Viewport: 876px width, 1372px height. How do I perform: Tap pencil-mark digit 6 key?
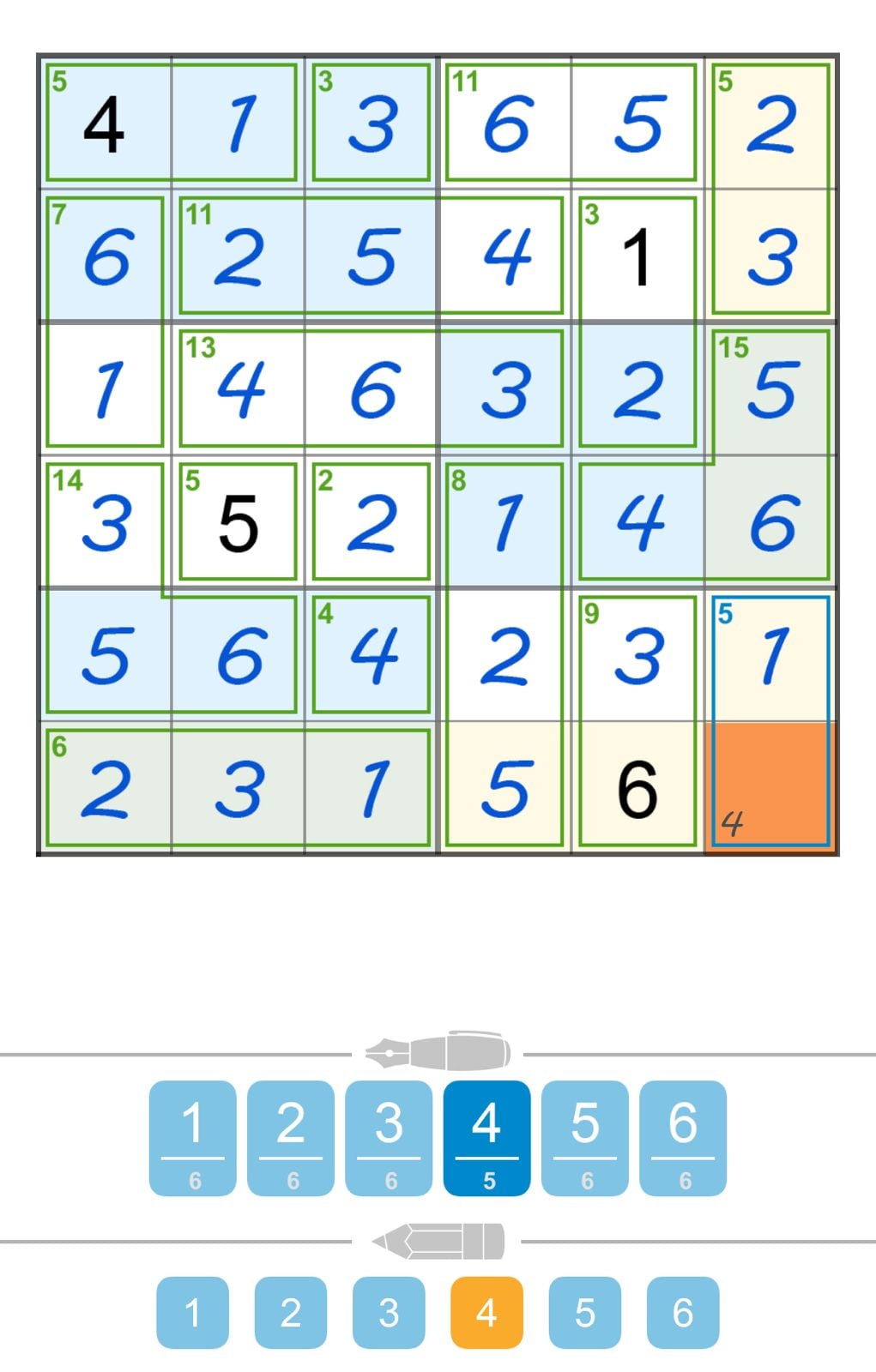coord(681,1311)
